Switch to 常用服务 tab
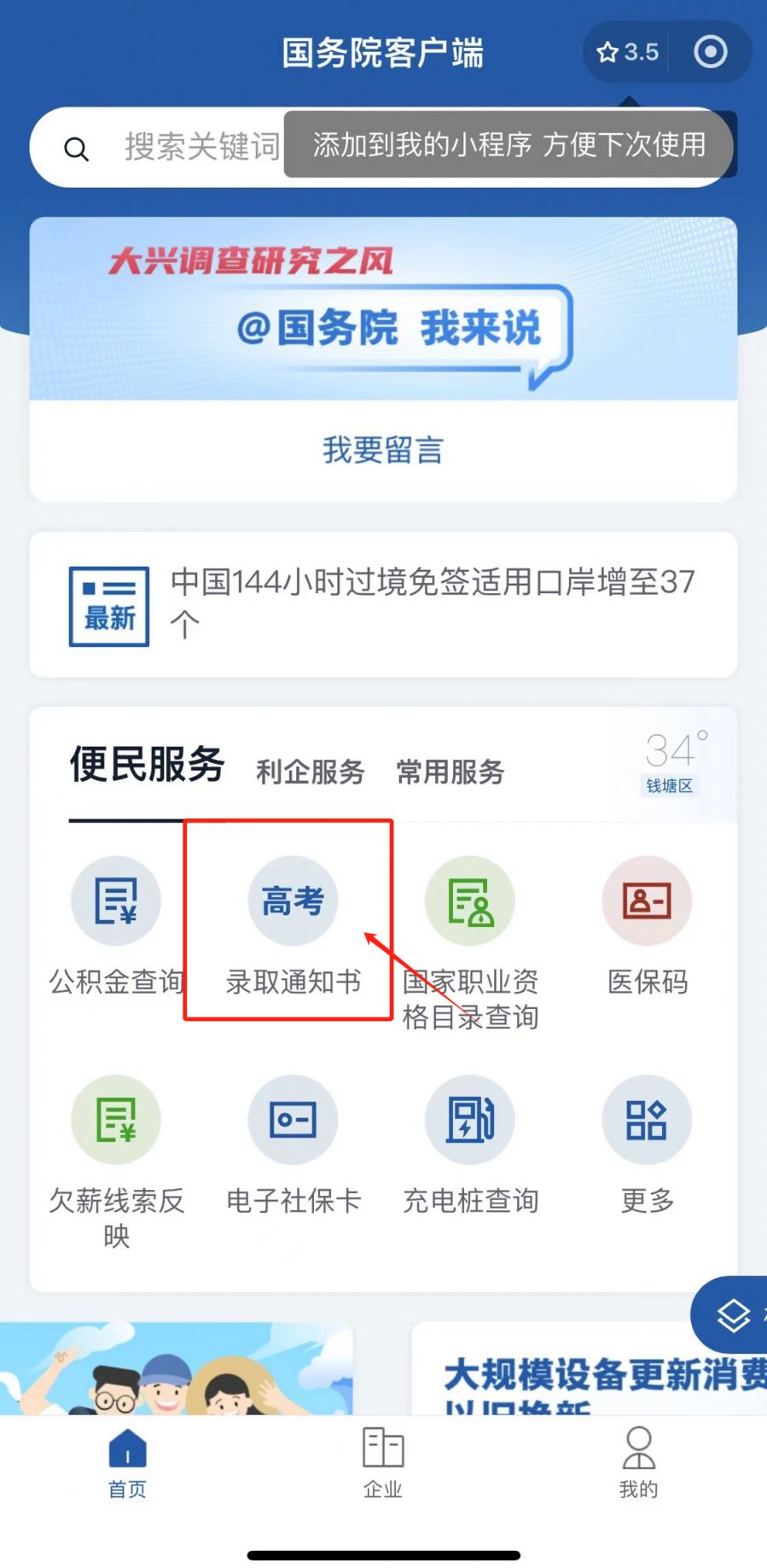767x1568 pixels. pos(450,772)
